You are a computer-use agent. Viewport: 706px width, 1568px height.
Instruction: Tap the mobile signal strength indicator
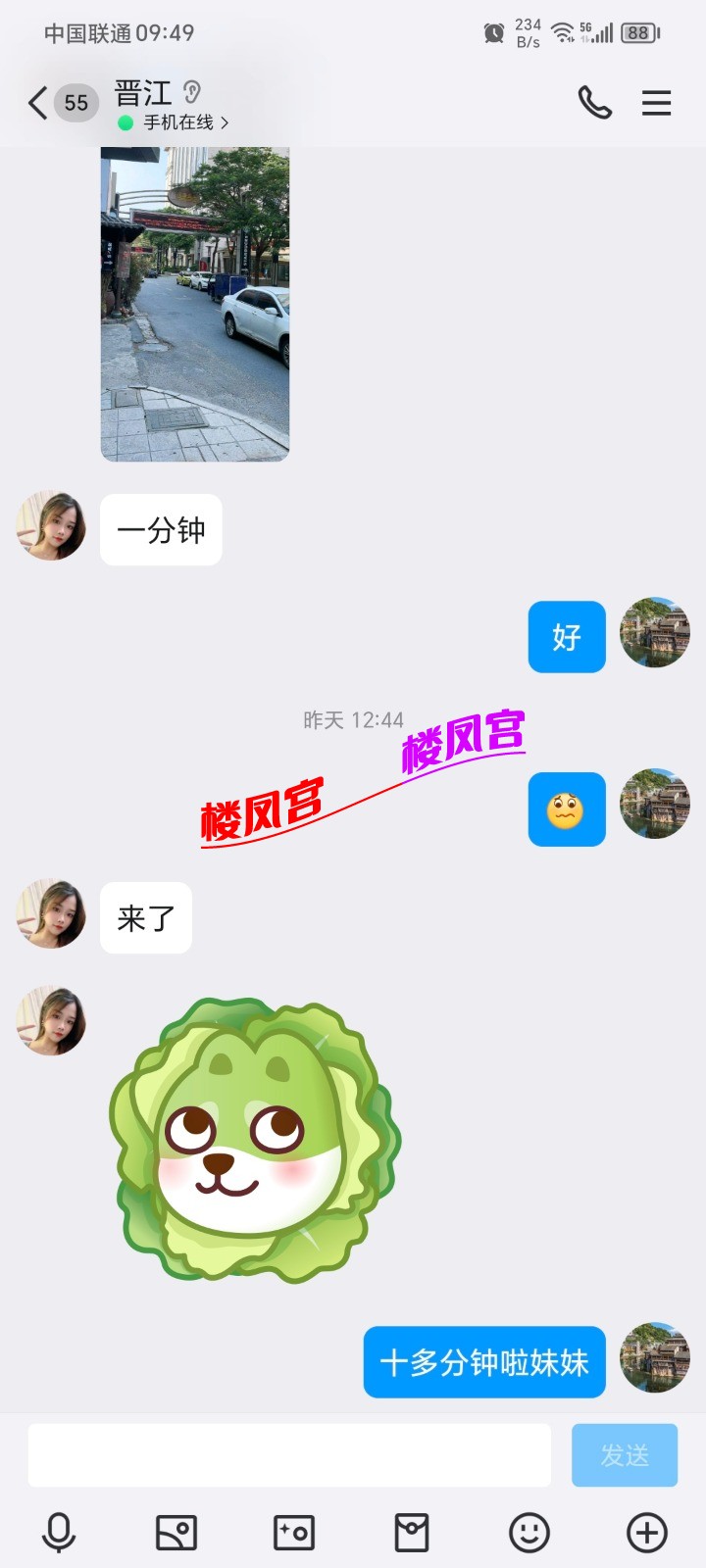[599, 32]
